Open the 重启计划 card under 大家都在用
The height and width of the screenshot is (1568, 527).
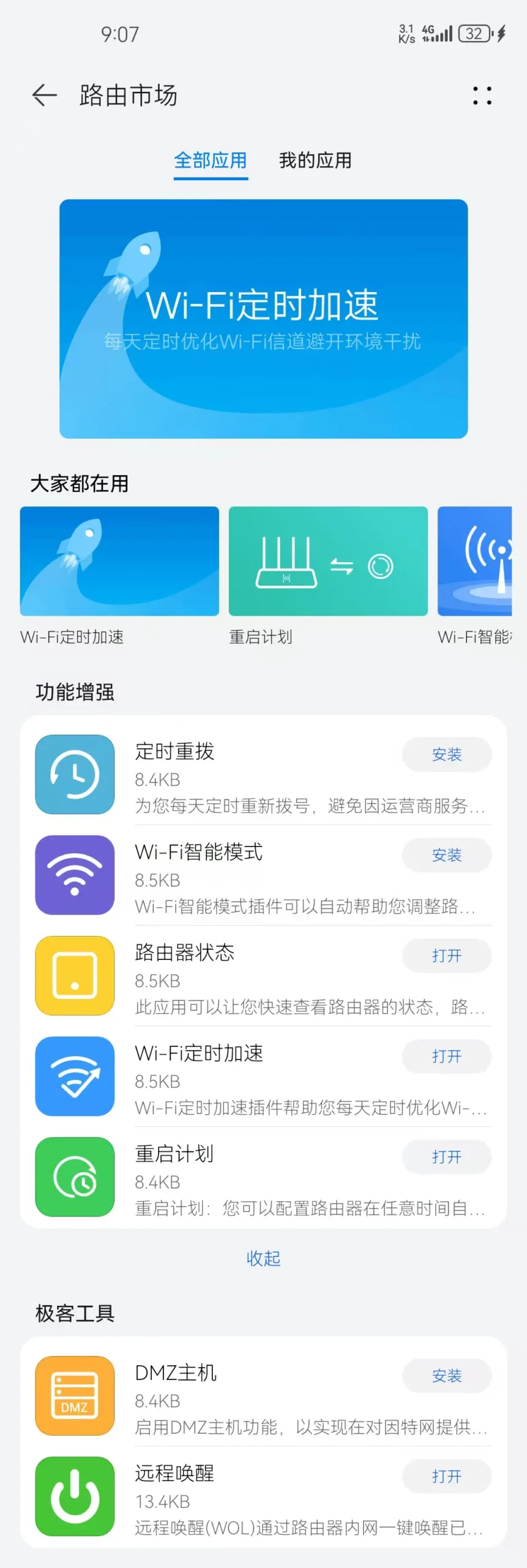[x=328, y=561]
